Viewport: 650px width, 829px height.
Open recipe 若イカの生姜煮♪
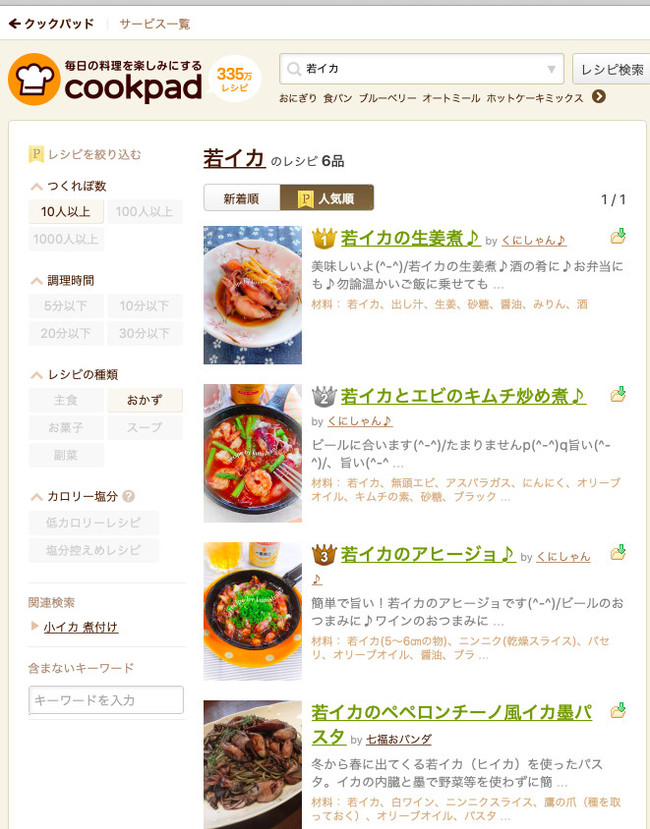pos(409,238)
